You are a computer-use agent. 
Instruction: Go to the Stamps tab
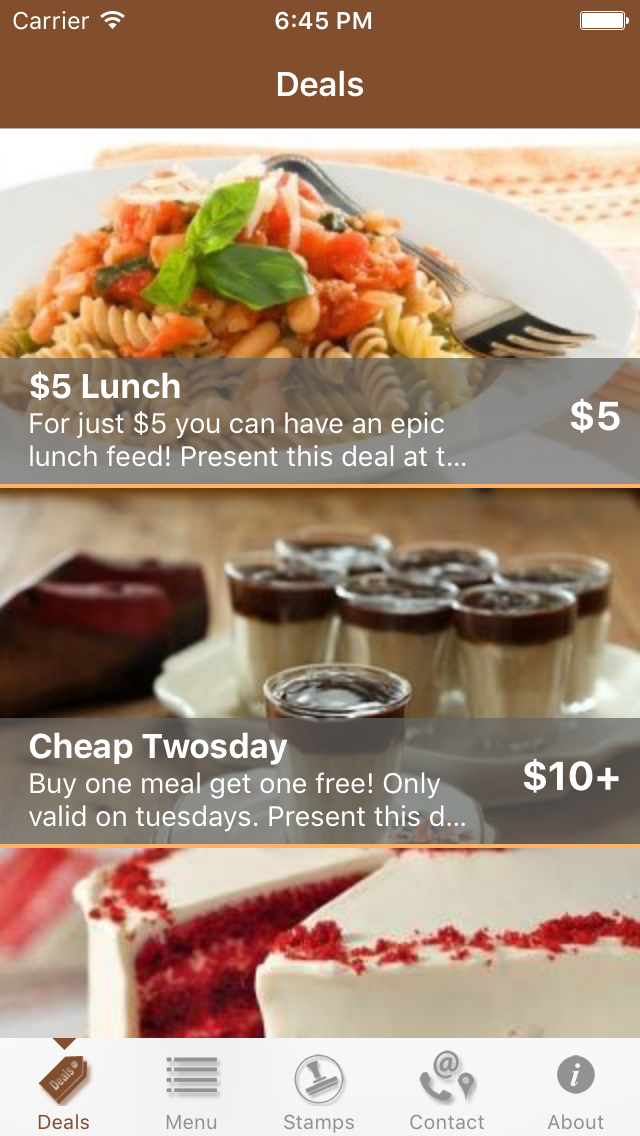[319, 1090]
